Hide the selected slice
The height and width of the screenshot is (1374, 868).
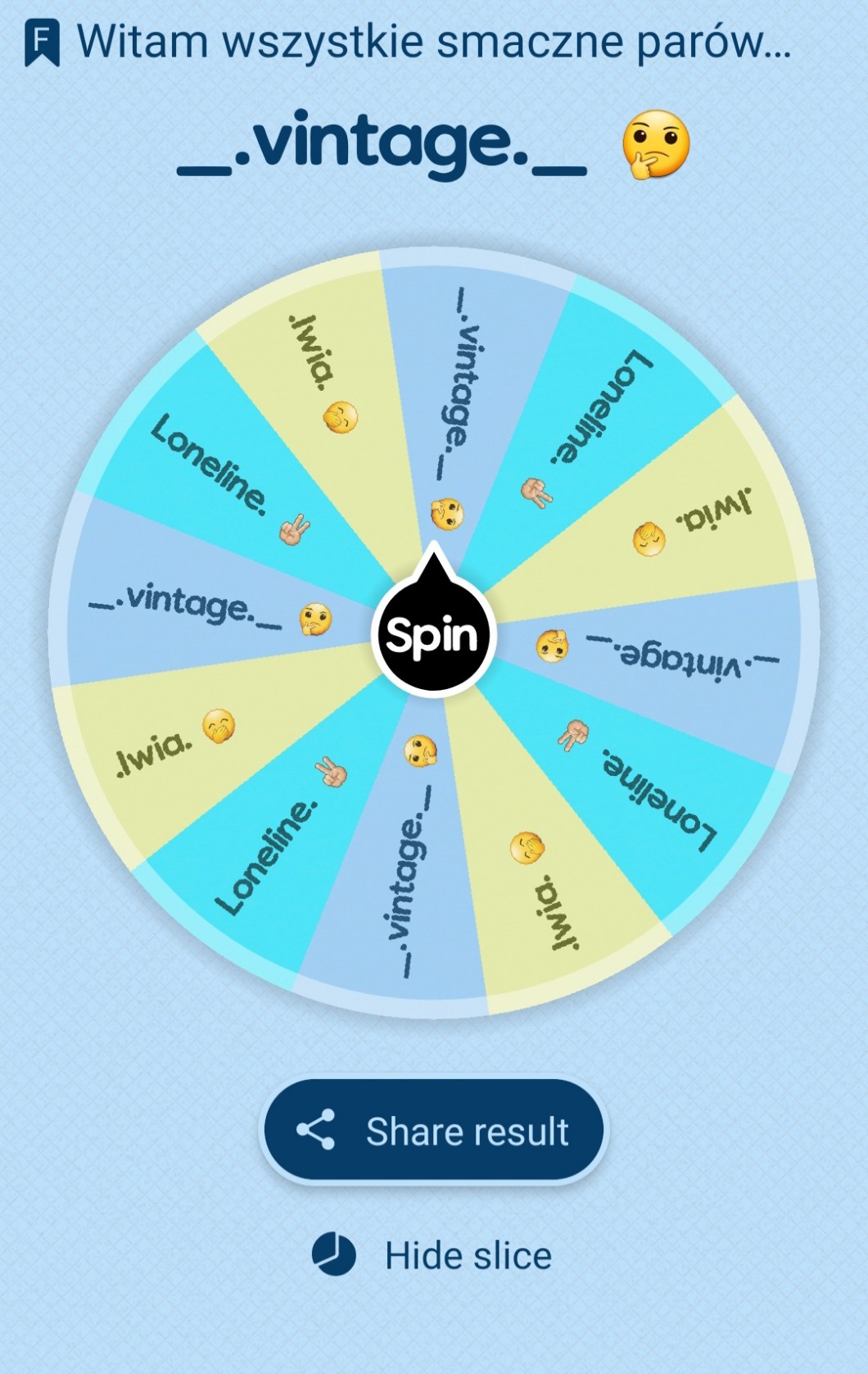[433, 1255]
